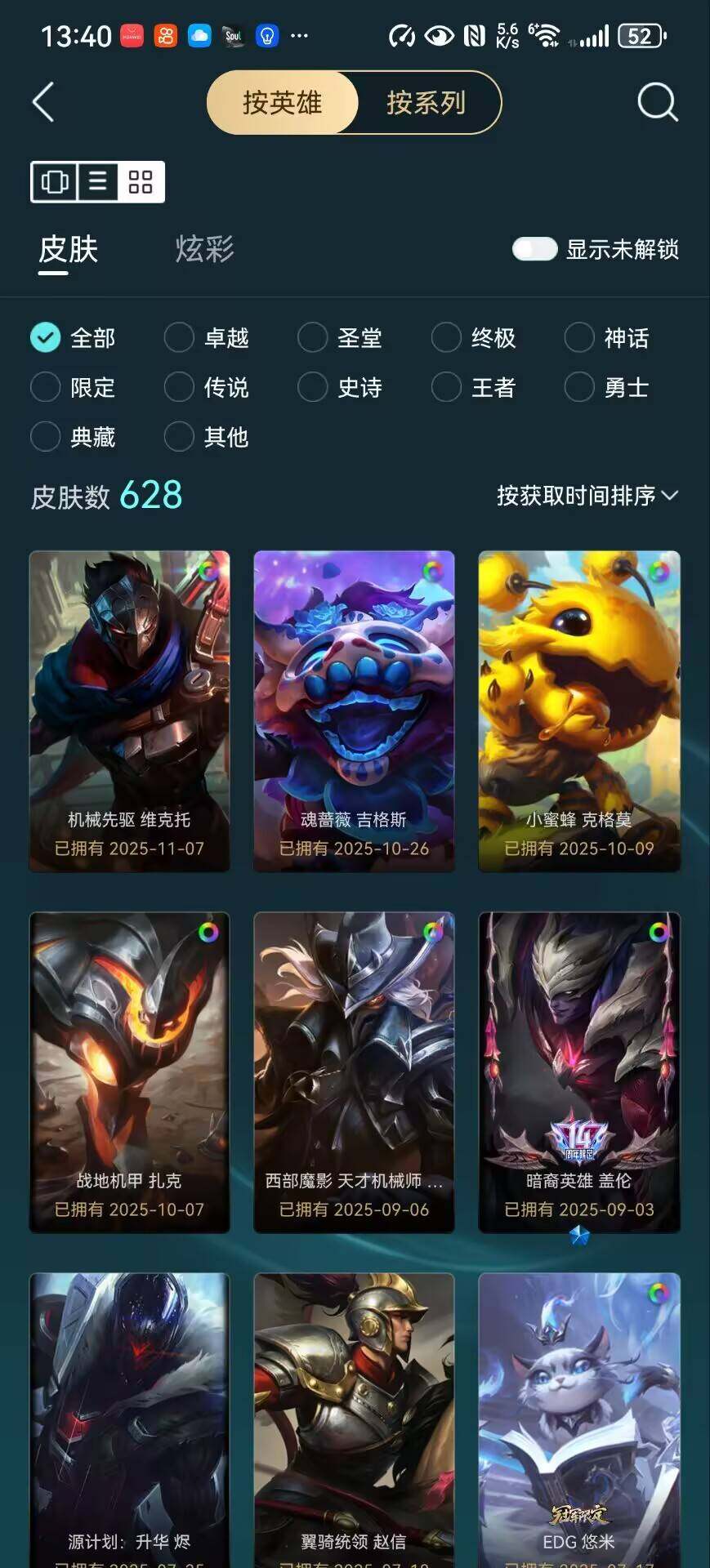Viewport: 710px width, 1568px height.
Task: Select the grid layout icon
Action: pos(141,181)
